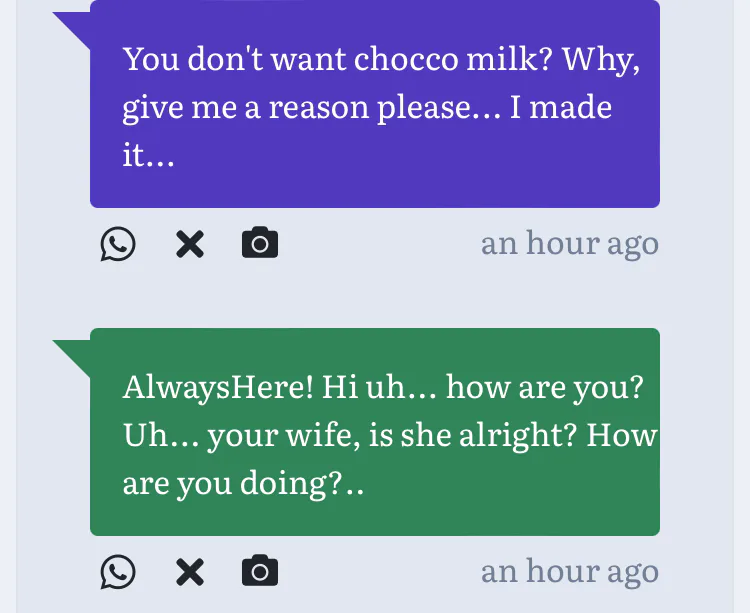Post the chocco milk message to X
Viewport: 750px width, 613px height.
pyautogui.click(x=189, y=244)
